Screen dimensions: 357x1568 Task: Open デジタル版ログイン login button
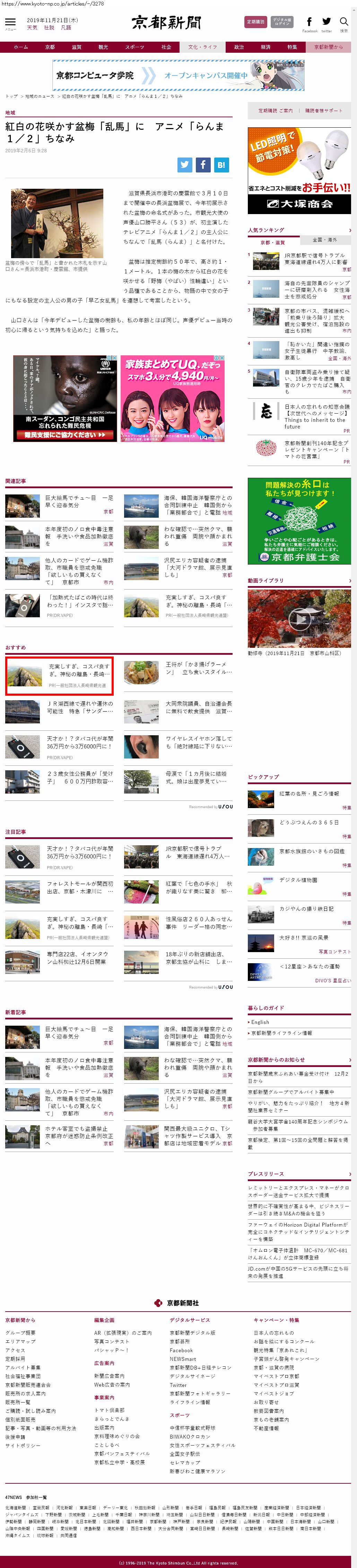pyautogui.click(x=281, y=22)
